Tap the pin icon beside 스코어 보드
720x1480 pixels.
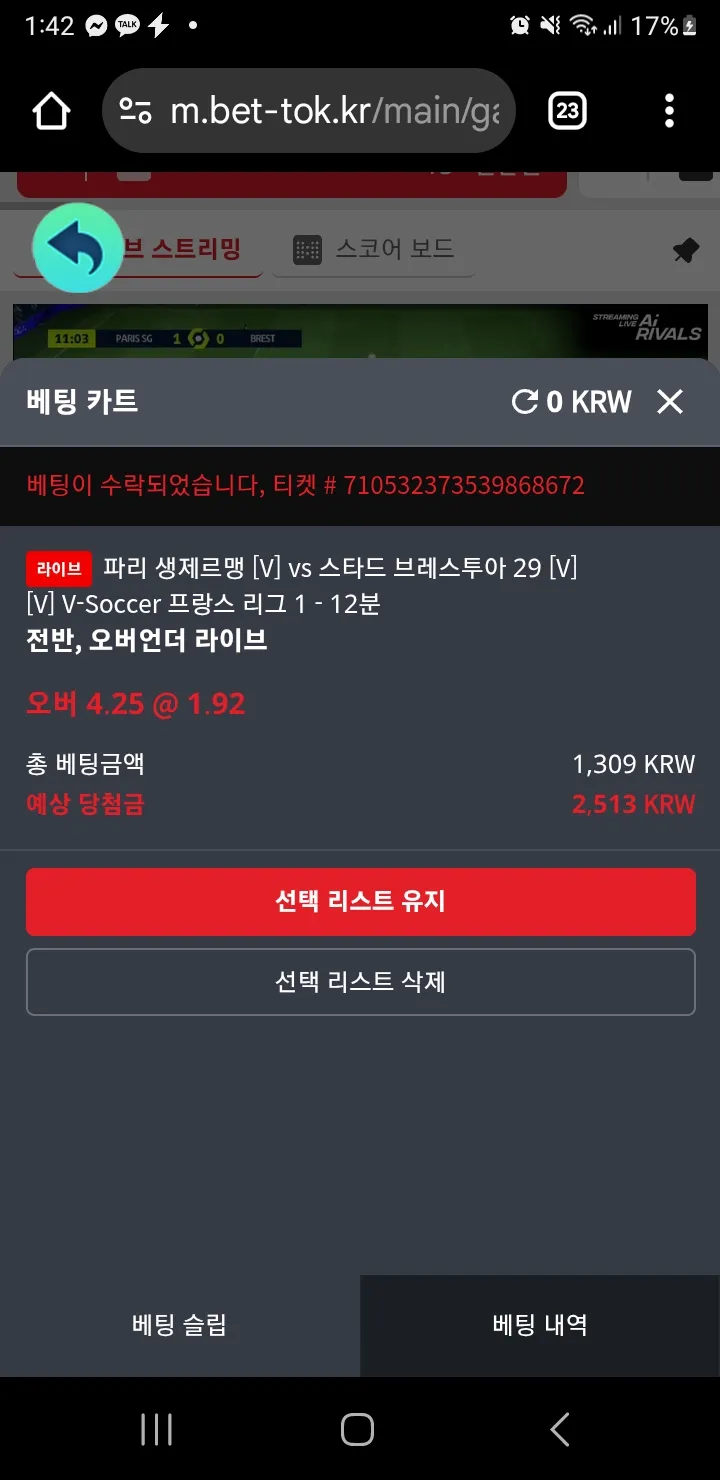(686, 250)
